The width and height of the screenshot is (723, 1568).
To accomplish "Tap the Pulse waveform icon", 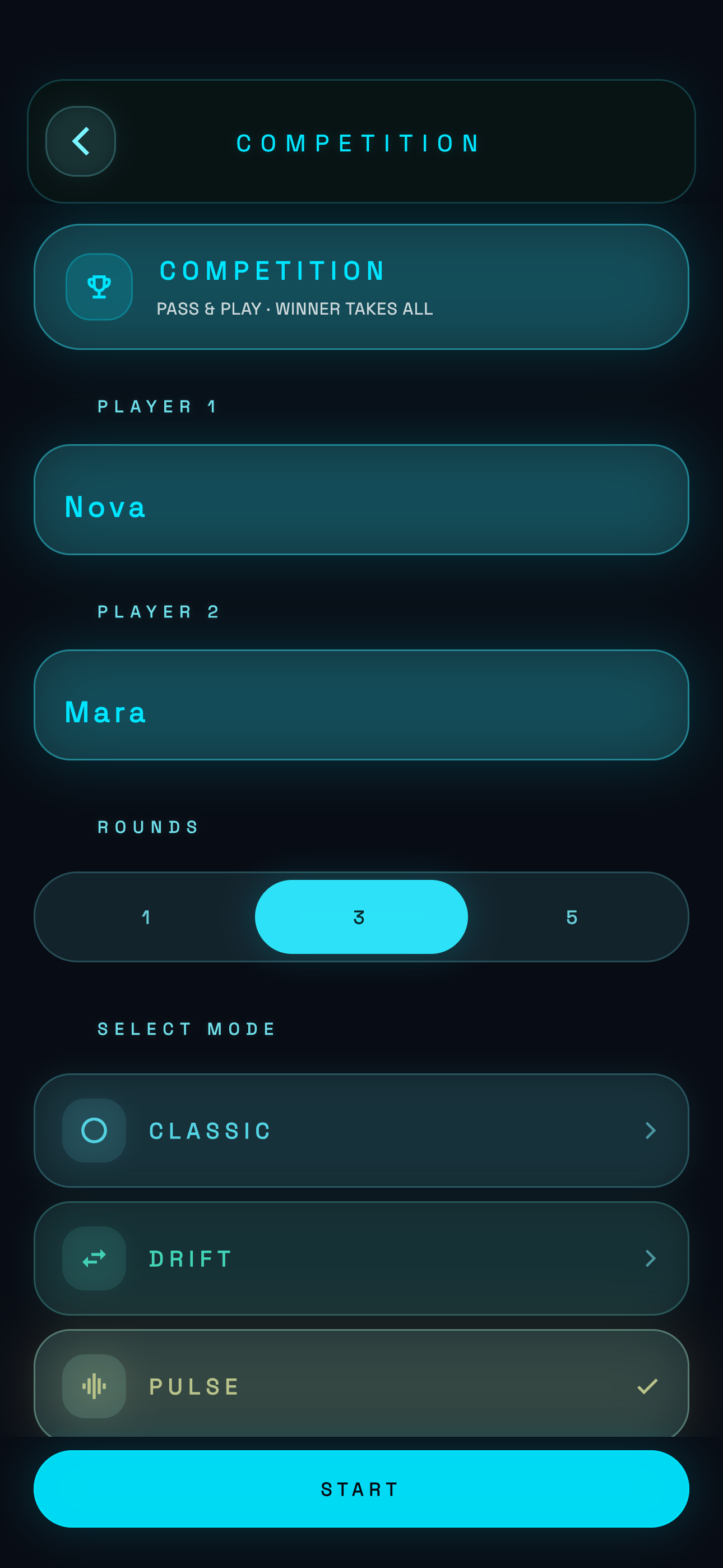I will tap(94, 1388).
